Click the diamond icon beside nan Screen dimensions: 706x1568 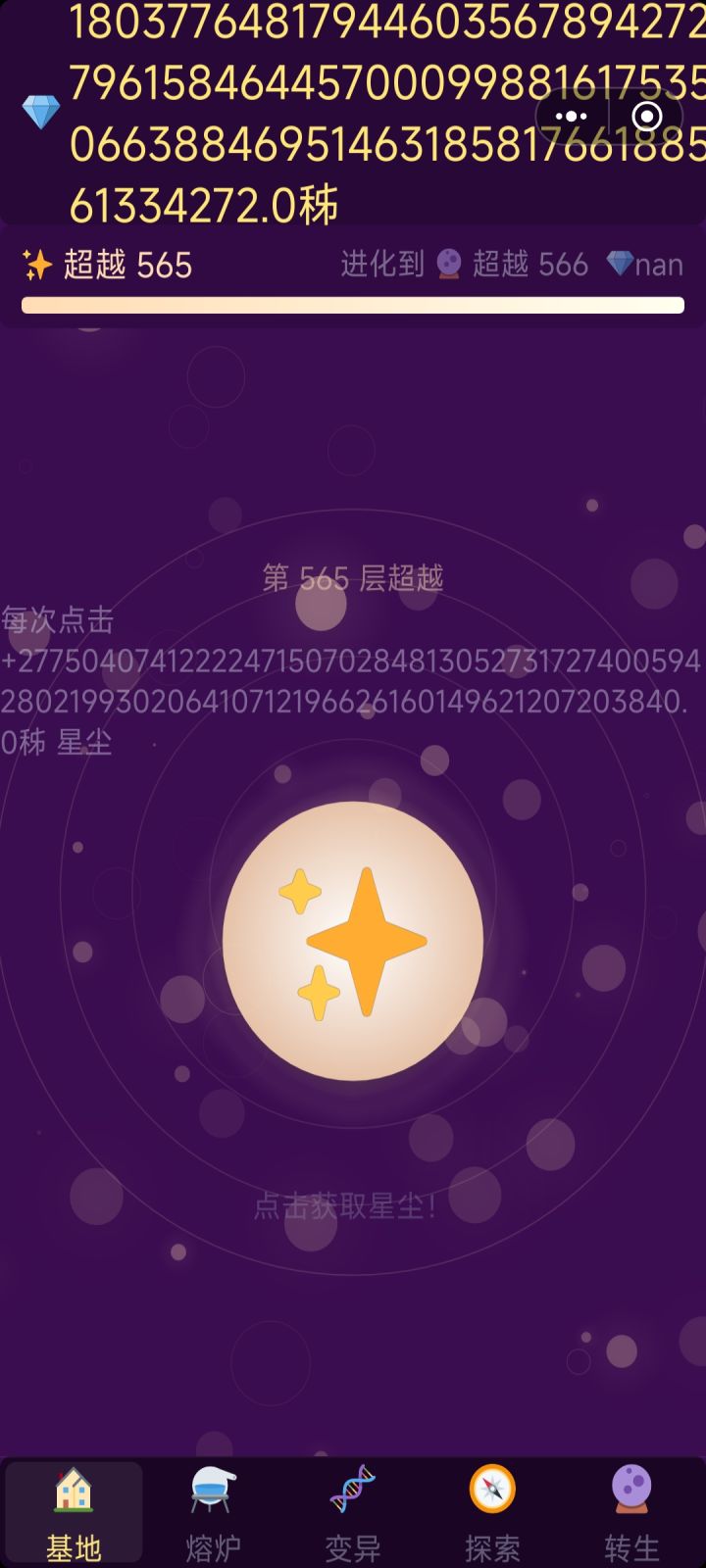pos(621,263)
